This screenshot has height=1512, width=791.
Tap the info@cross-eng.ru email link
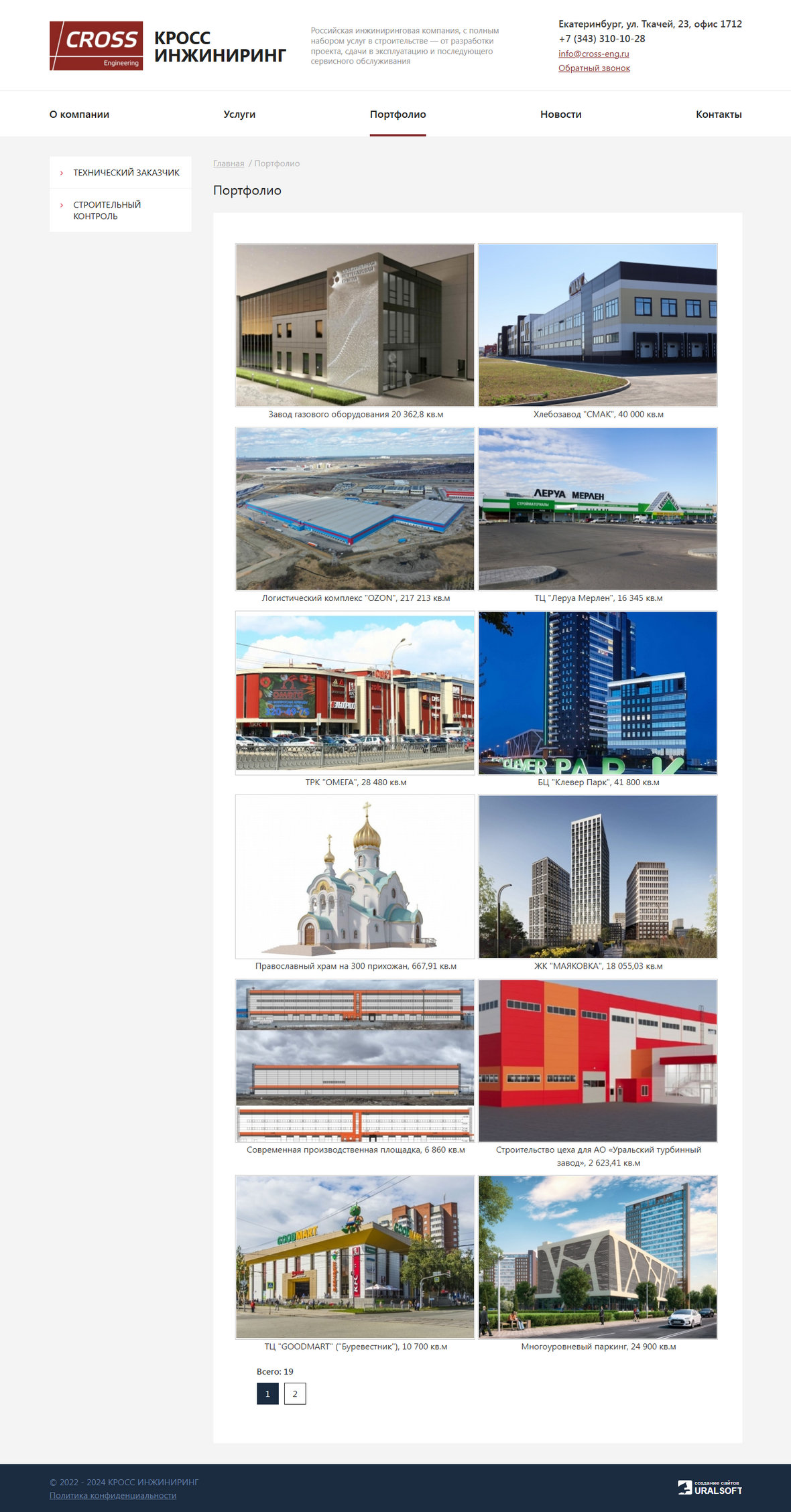(593, 54)
